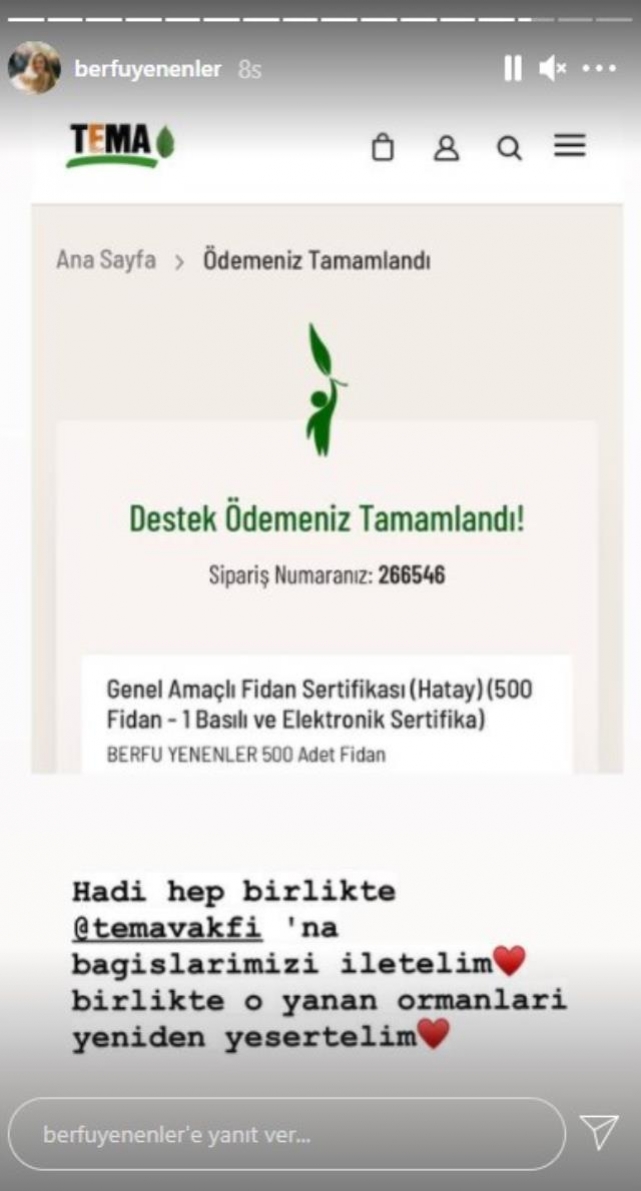Tap the @temavakfi mention
This screenshot has width=641, height=1191.
167,928
